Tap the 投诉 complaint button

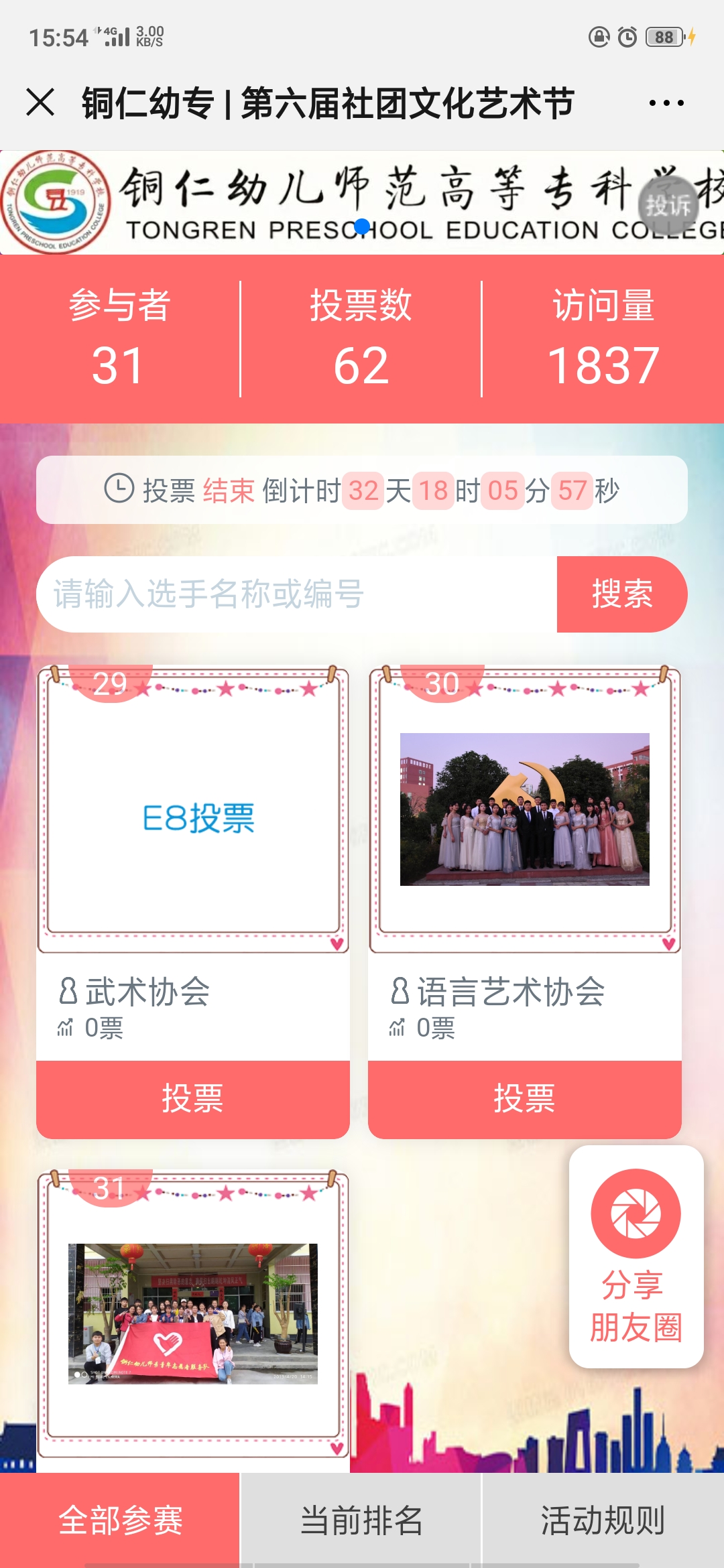(x=668, y=206)
